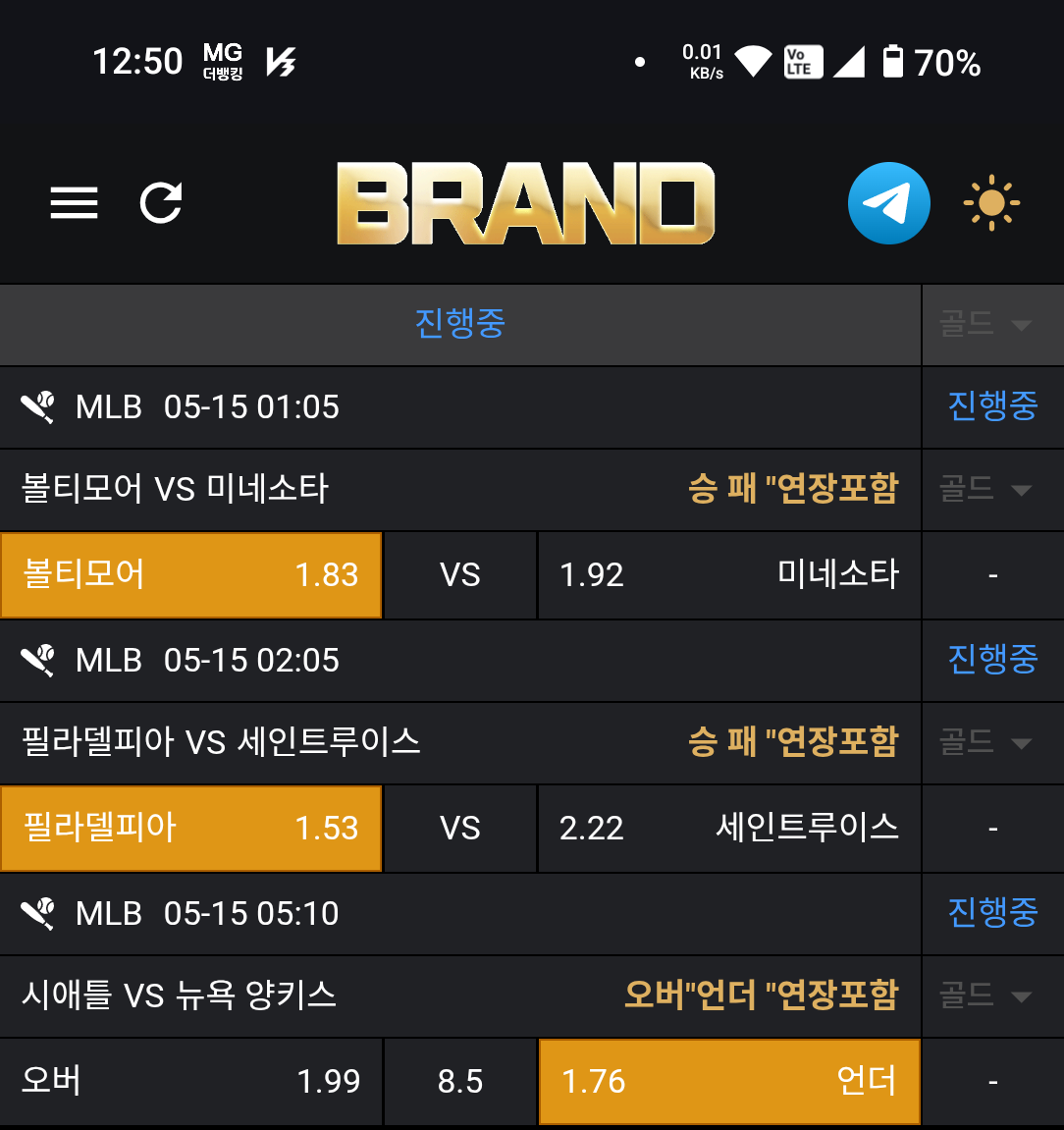Pick 세인트루이스 at odds 2.22

pyautogui.click(x=729, y=829)
